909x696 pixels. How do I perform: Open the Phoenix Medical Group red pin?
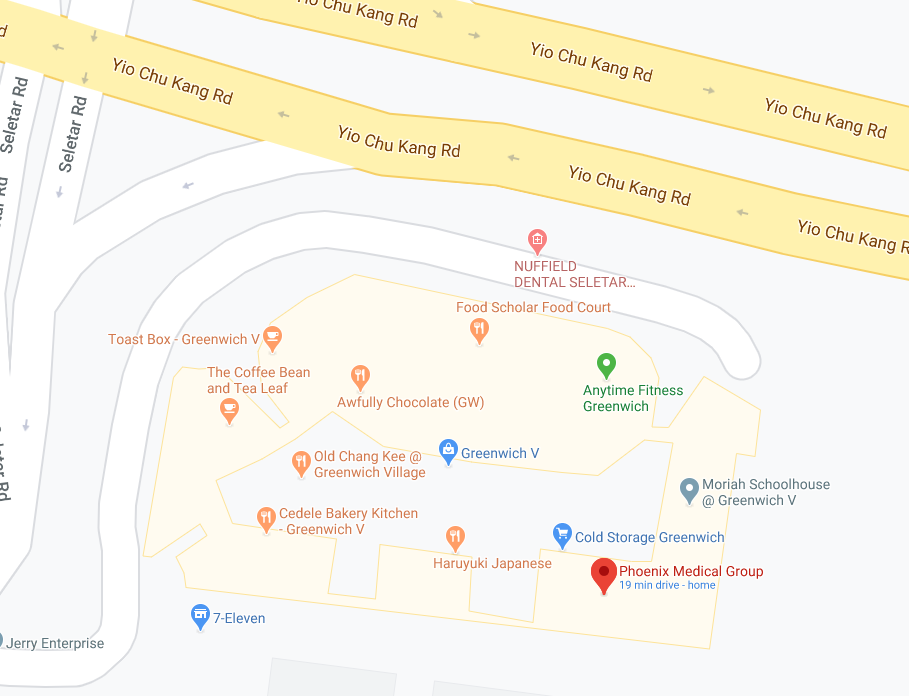click(x=604, y=574)
